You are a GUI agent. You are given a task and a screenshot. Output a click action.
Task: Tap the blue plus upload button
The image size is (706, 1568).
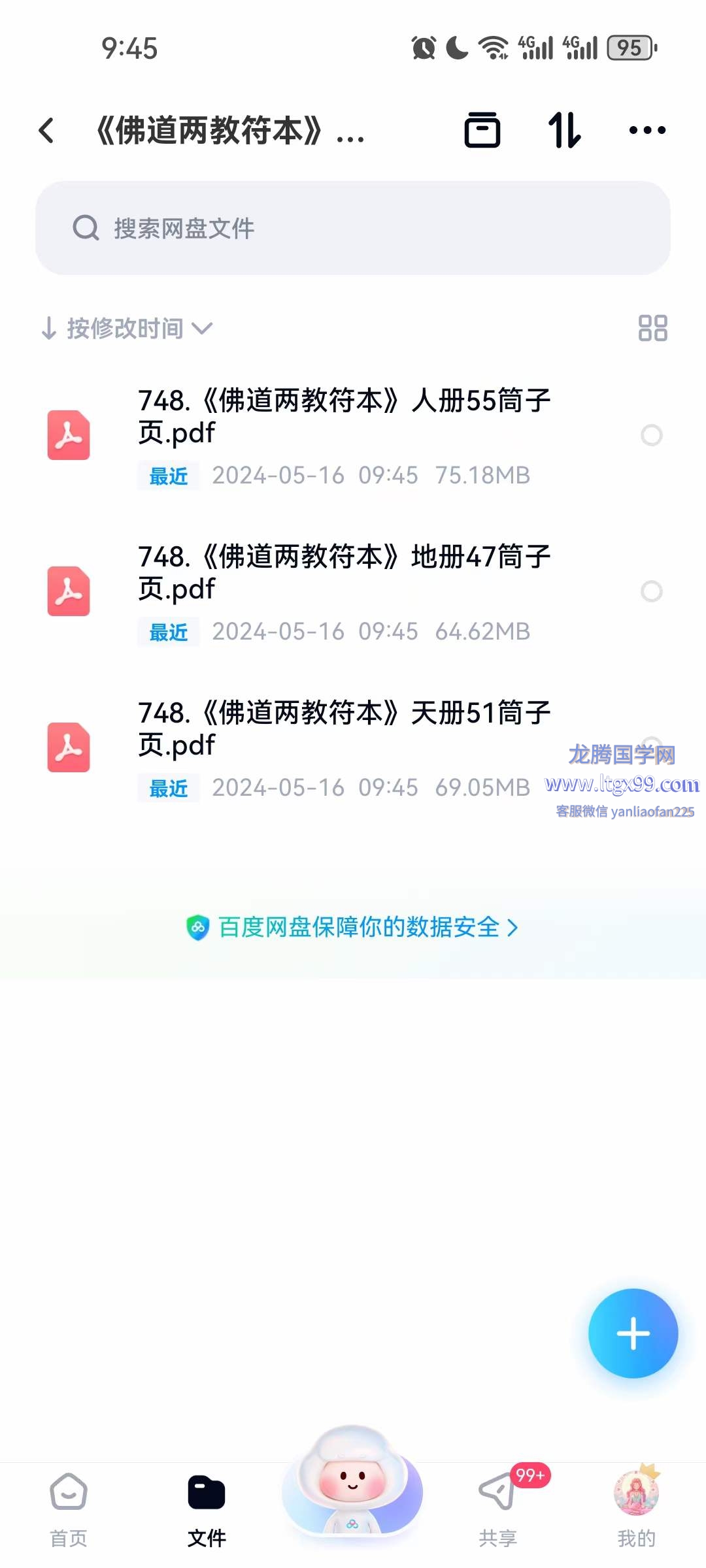(x=633, y=1333)
